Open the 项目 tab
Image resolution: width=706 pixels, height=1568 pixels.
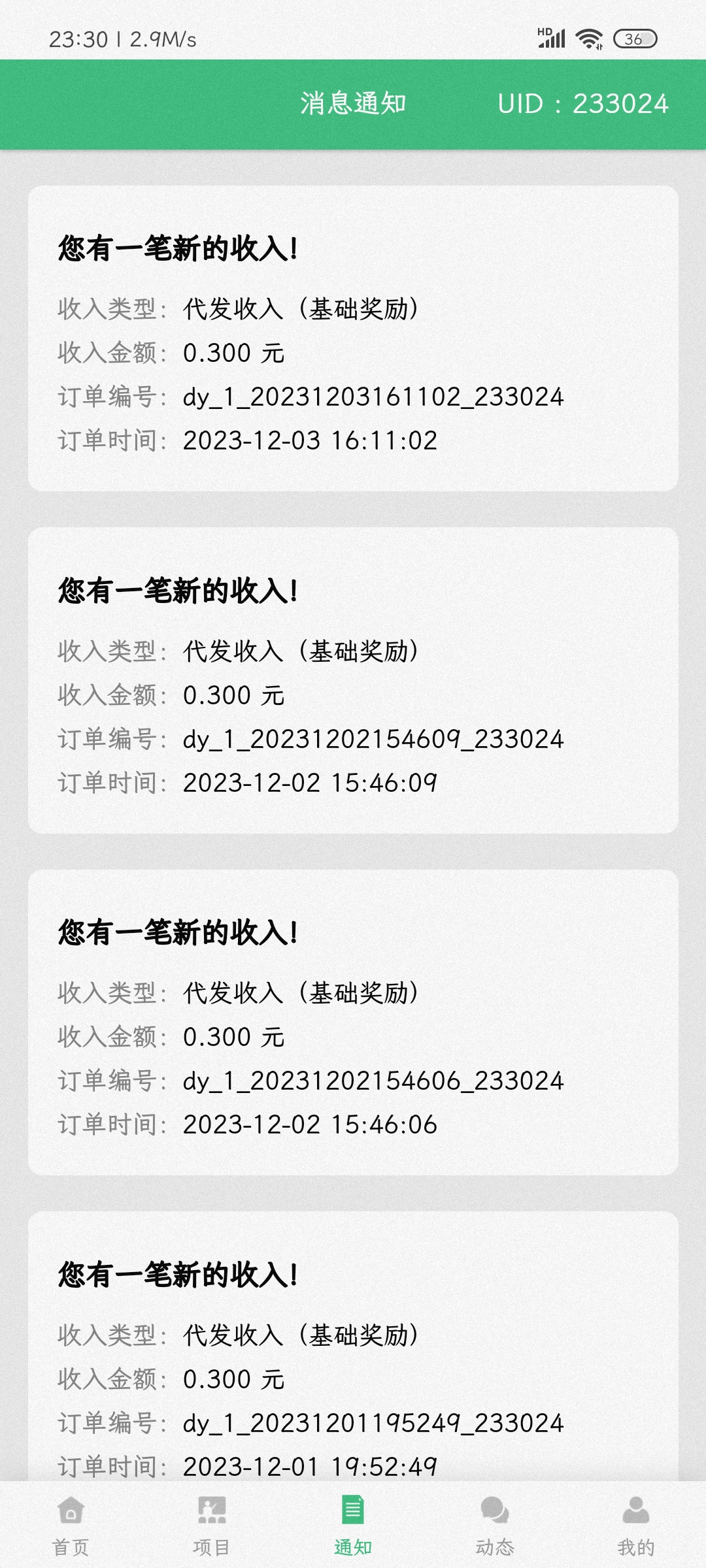point(212,1526)
